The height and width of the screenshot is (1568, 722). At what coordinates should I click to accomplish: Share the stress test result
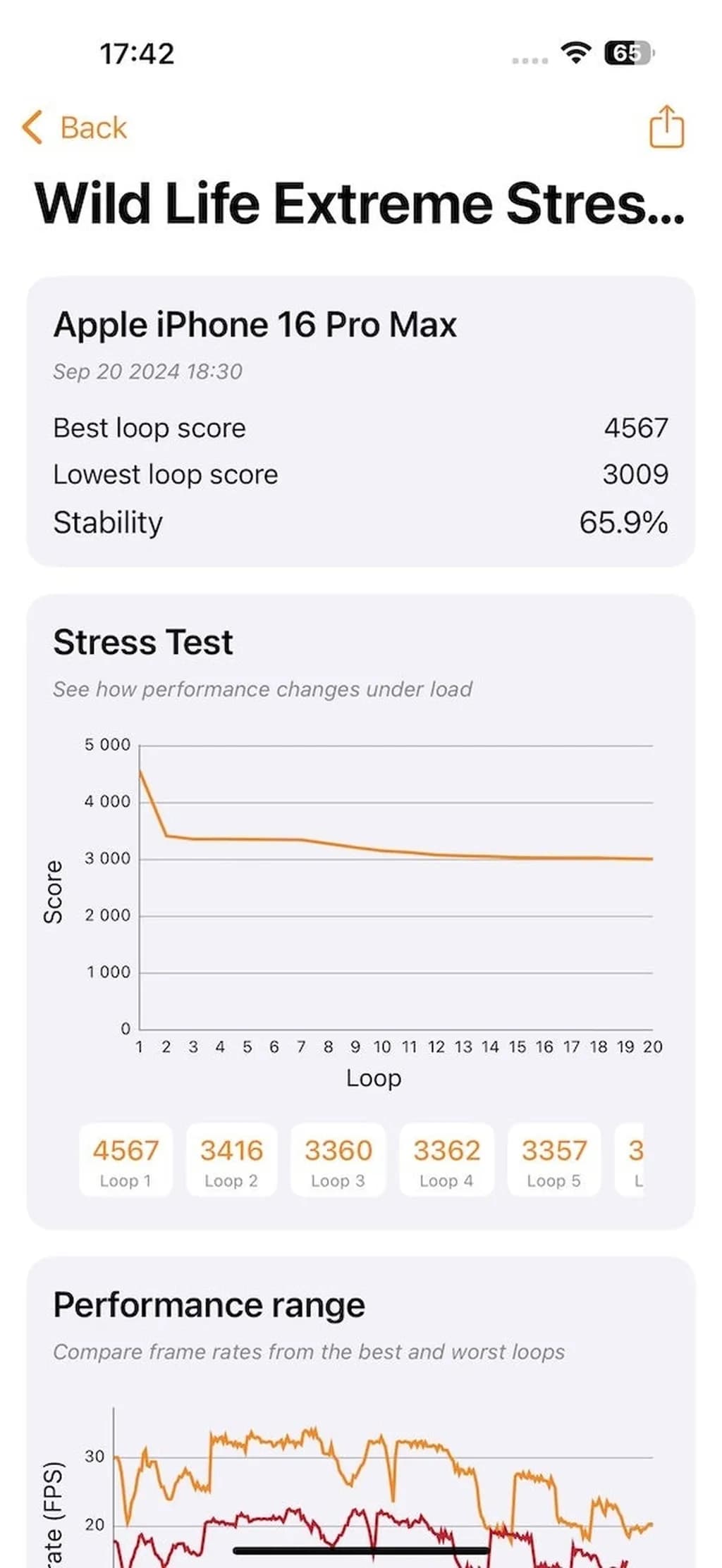(x=666, y=127)
